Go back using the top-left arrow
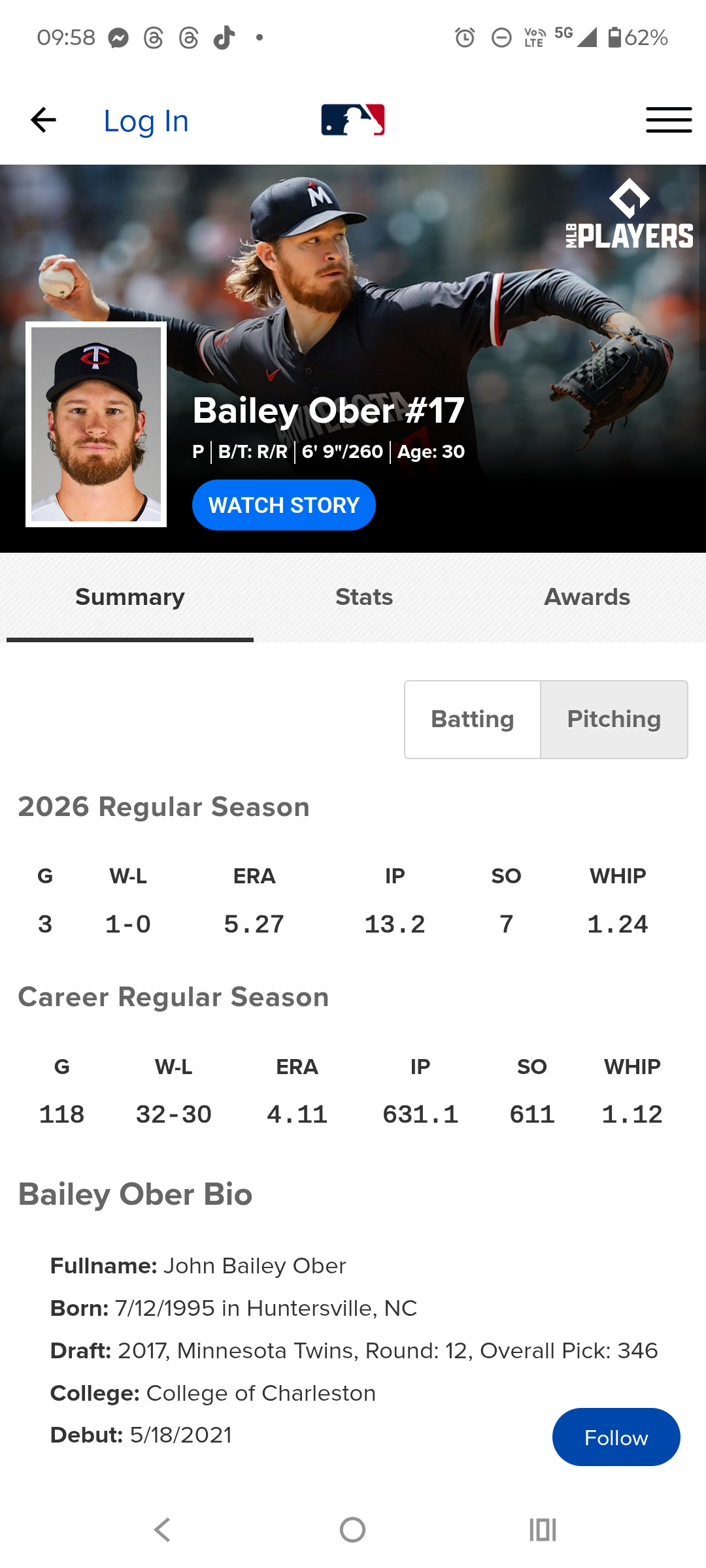The width and height of the screenshot is (706, 1568). point(43,120)
